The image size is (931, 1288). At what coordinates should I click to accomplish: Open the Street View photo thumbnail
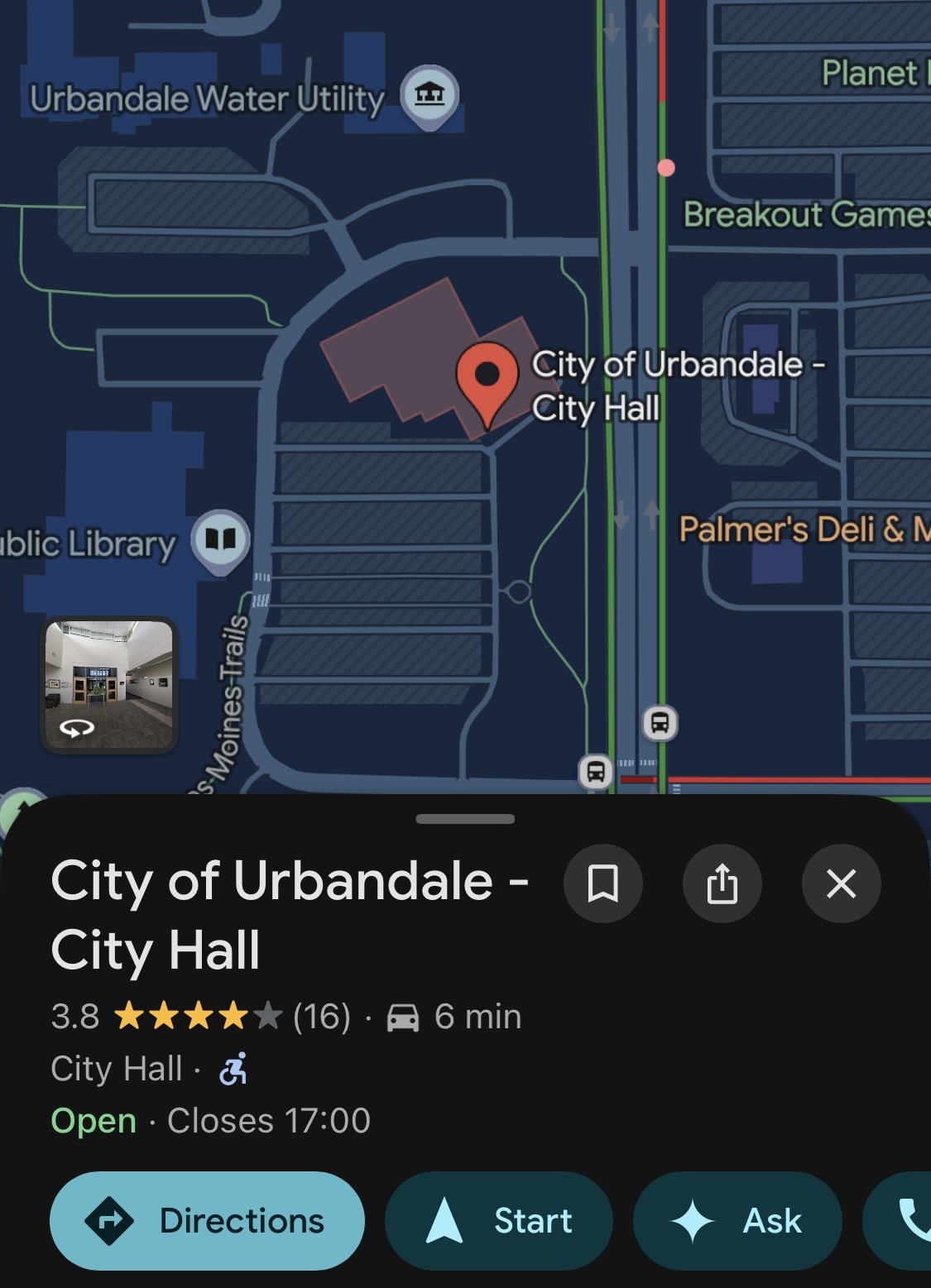pyautogui.click(x=109, y=685)
